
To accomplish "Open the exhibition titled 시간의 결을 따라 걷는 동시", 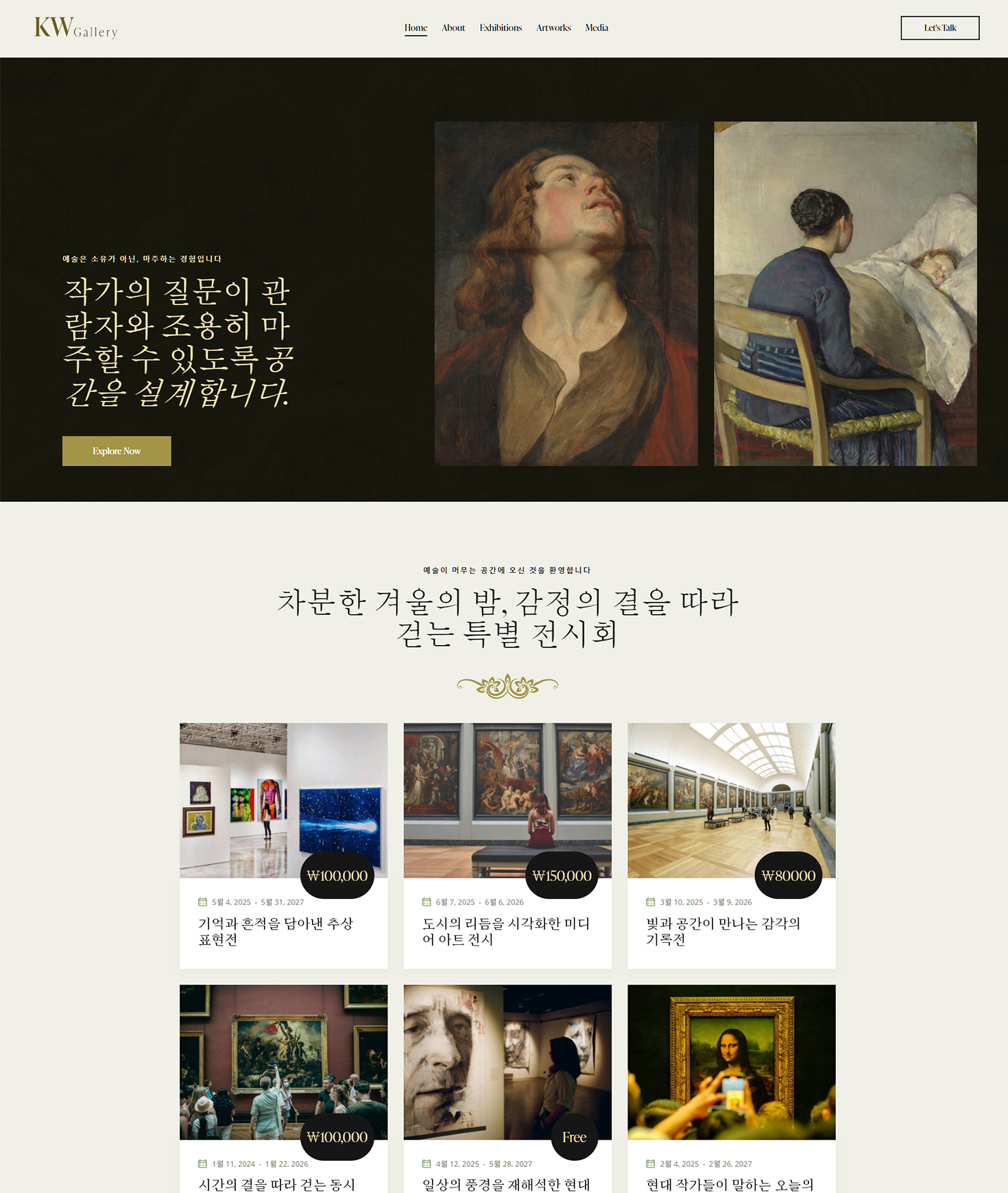I will pyautogui.click(x=276, y=1184).
